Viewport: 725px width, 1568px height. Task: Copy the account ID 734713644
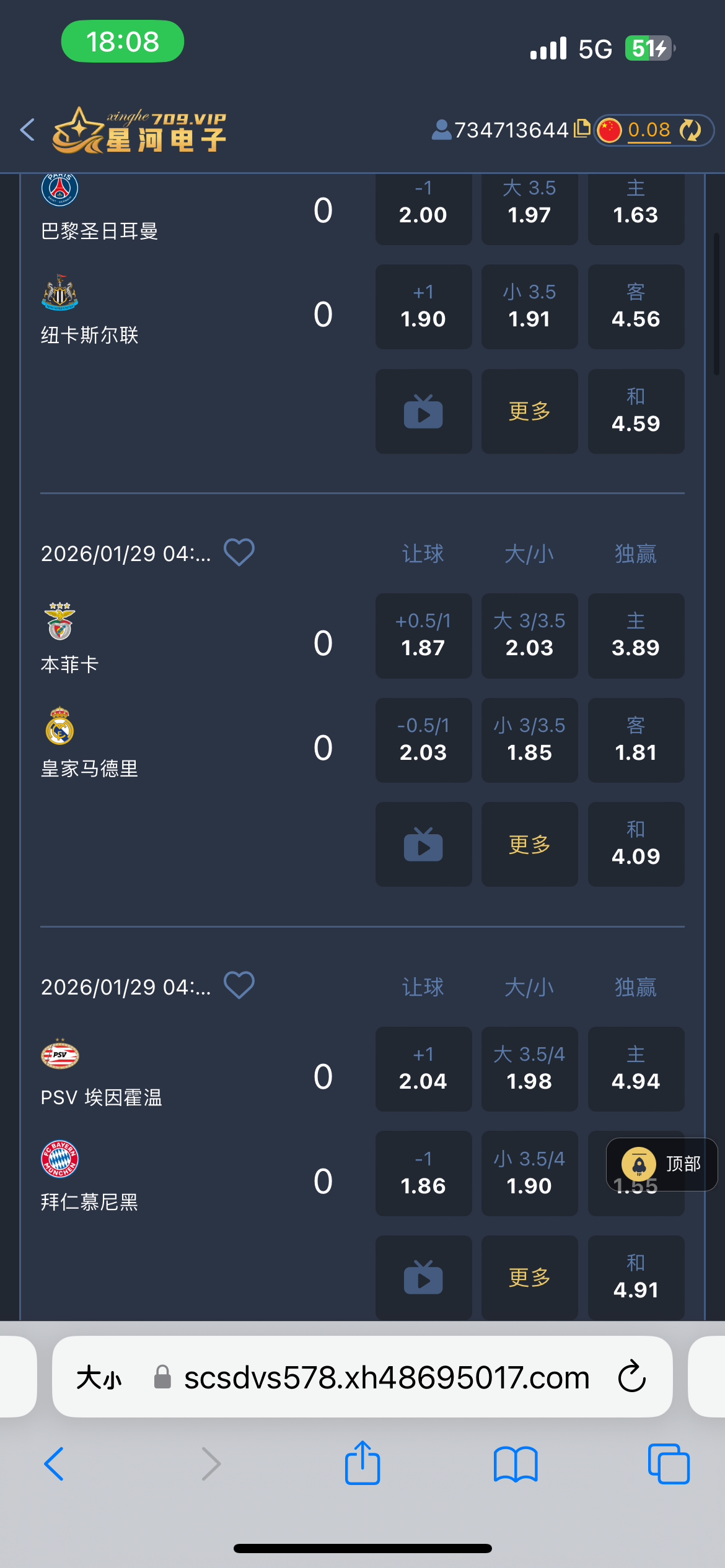click(581, 129)
